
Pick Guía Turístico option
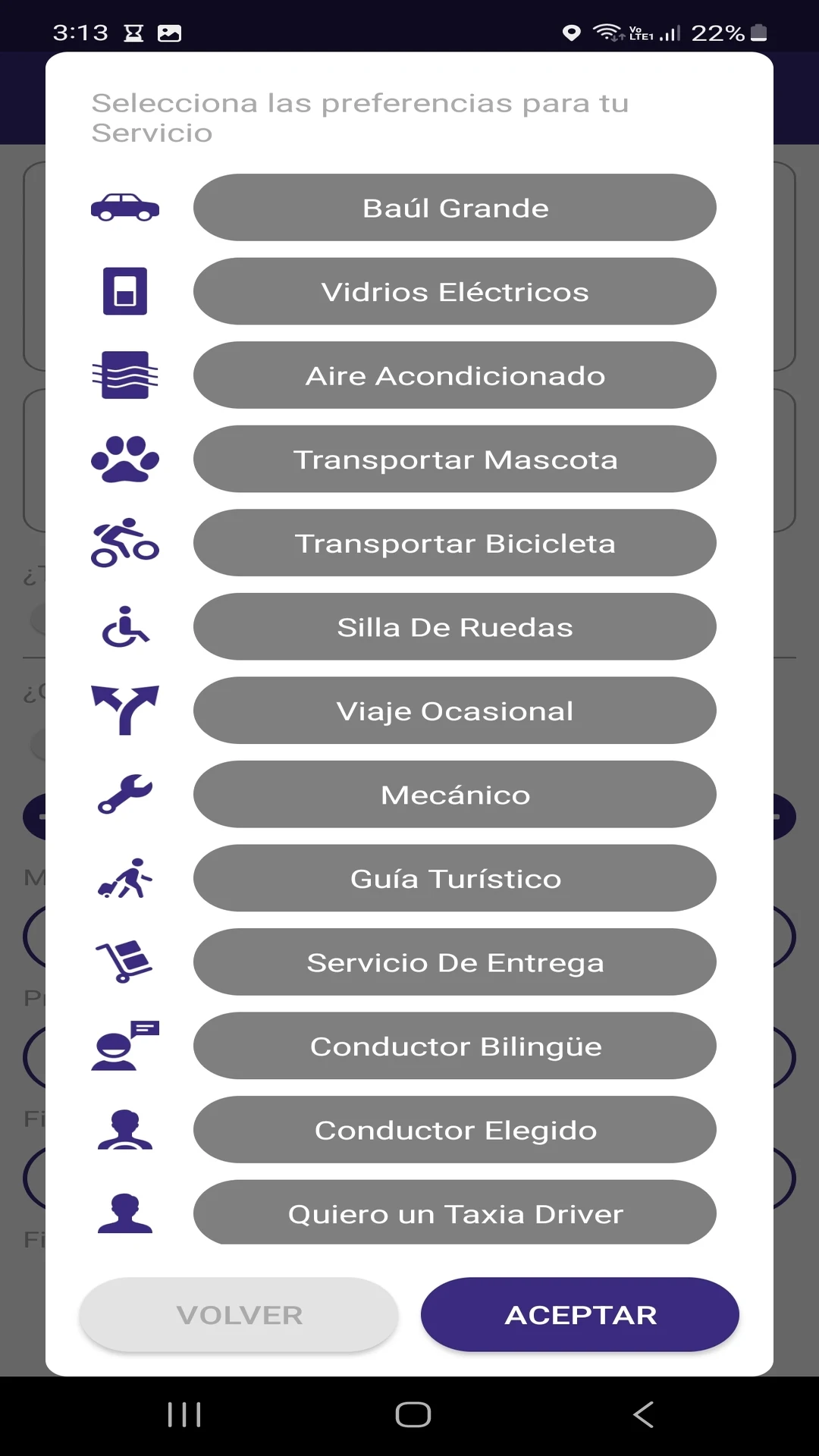tap(455, 878)
